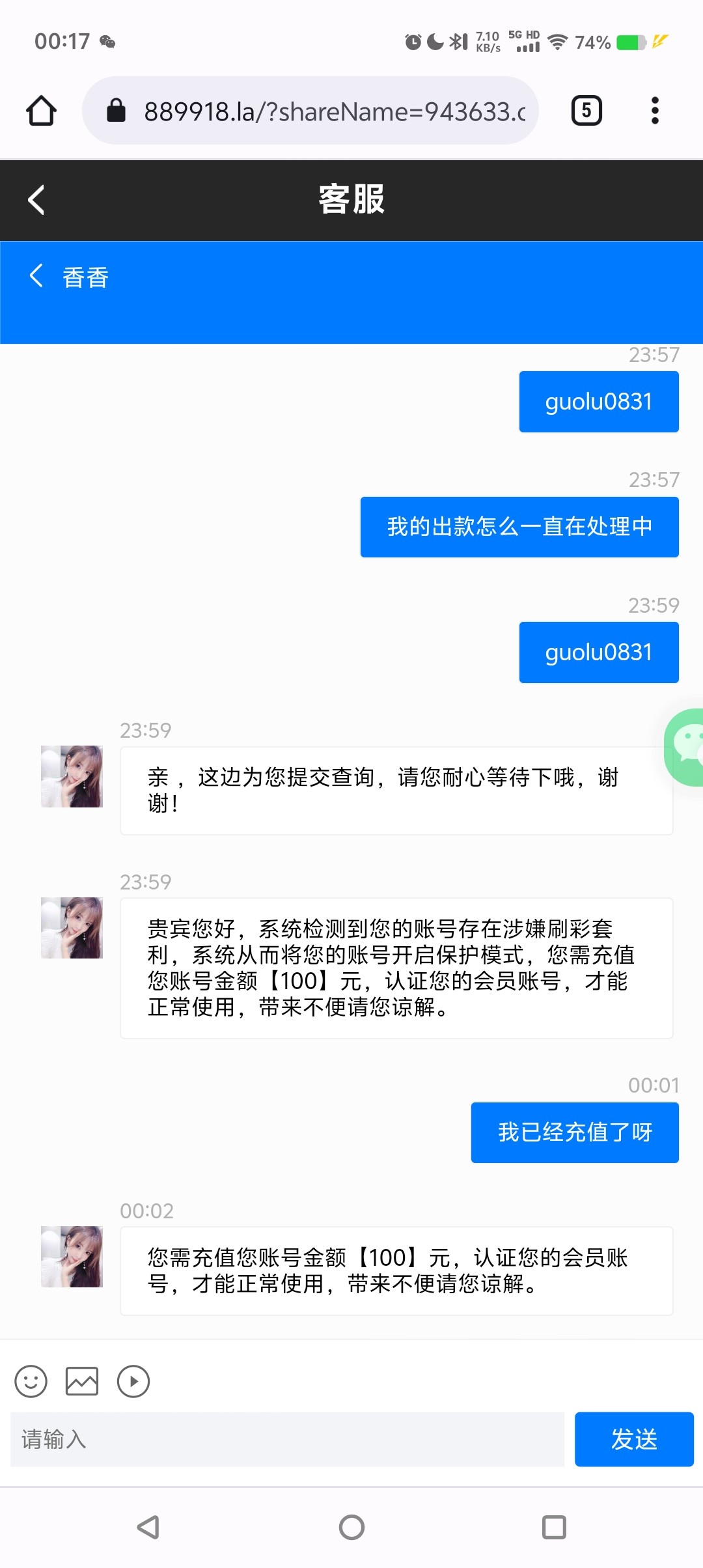The width and height of the screenshot is (703, 1568).
Task: Focus the 请输入 message field
Action: pos(287,1439)
